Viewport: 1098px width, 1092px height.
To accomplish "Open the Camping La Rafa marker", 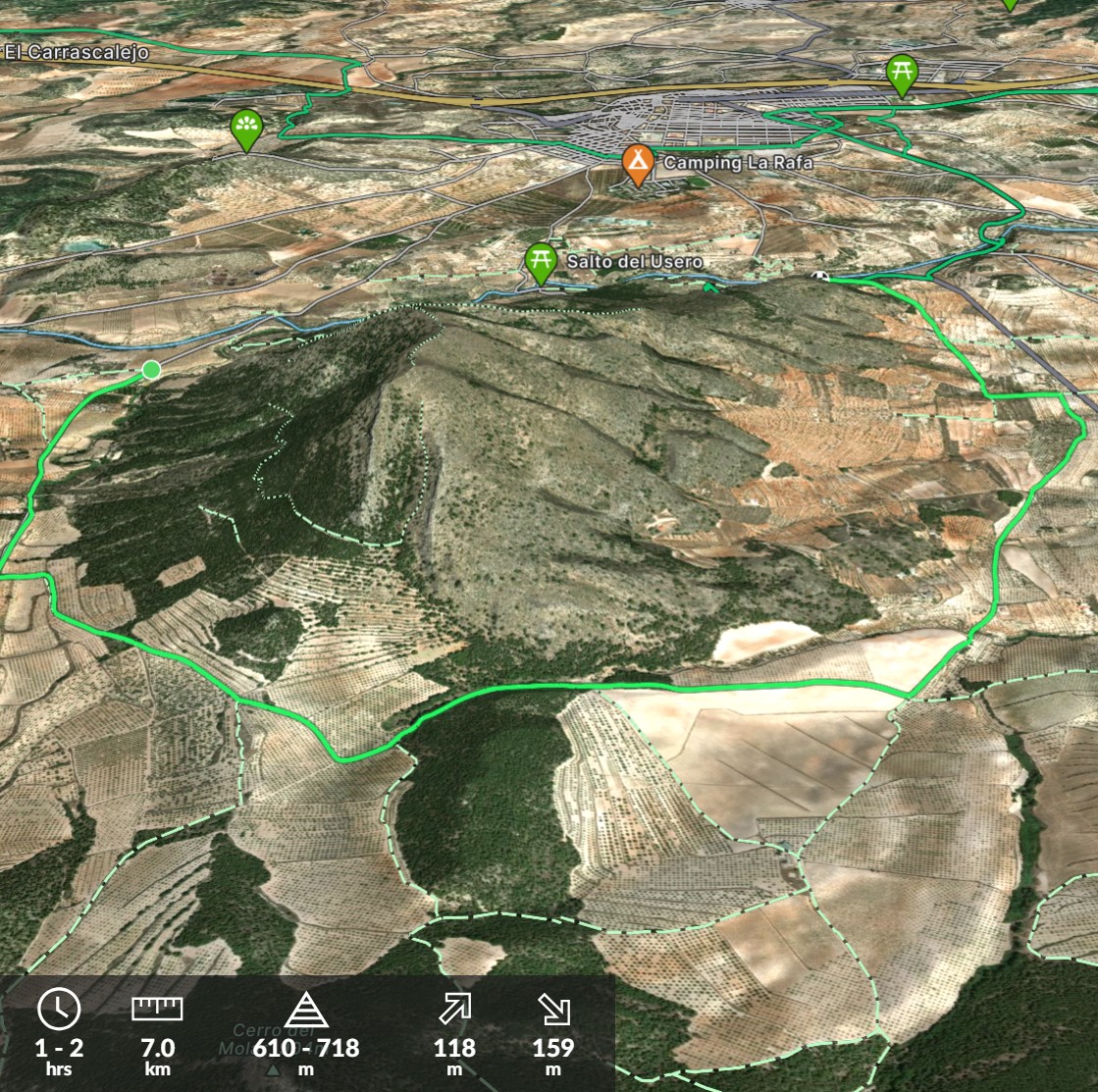I will pyautogui.click(x=638, y=163).
